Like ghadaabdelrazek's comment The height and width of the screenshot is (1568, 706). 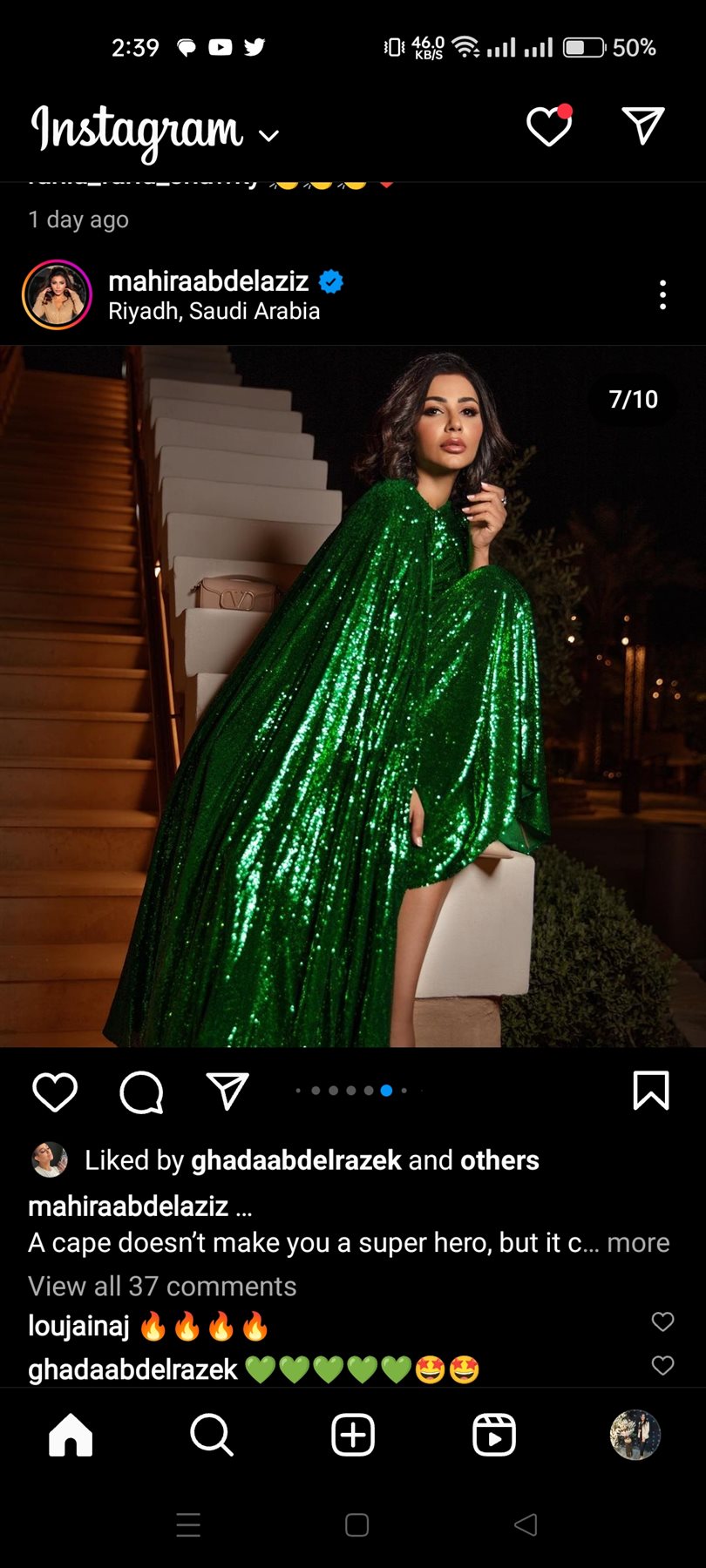pos(662,1366)
